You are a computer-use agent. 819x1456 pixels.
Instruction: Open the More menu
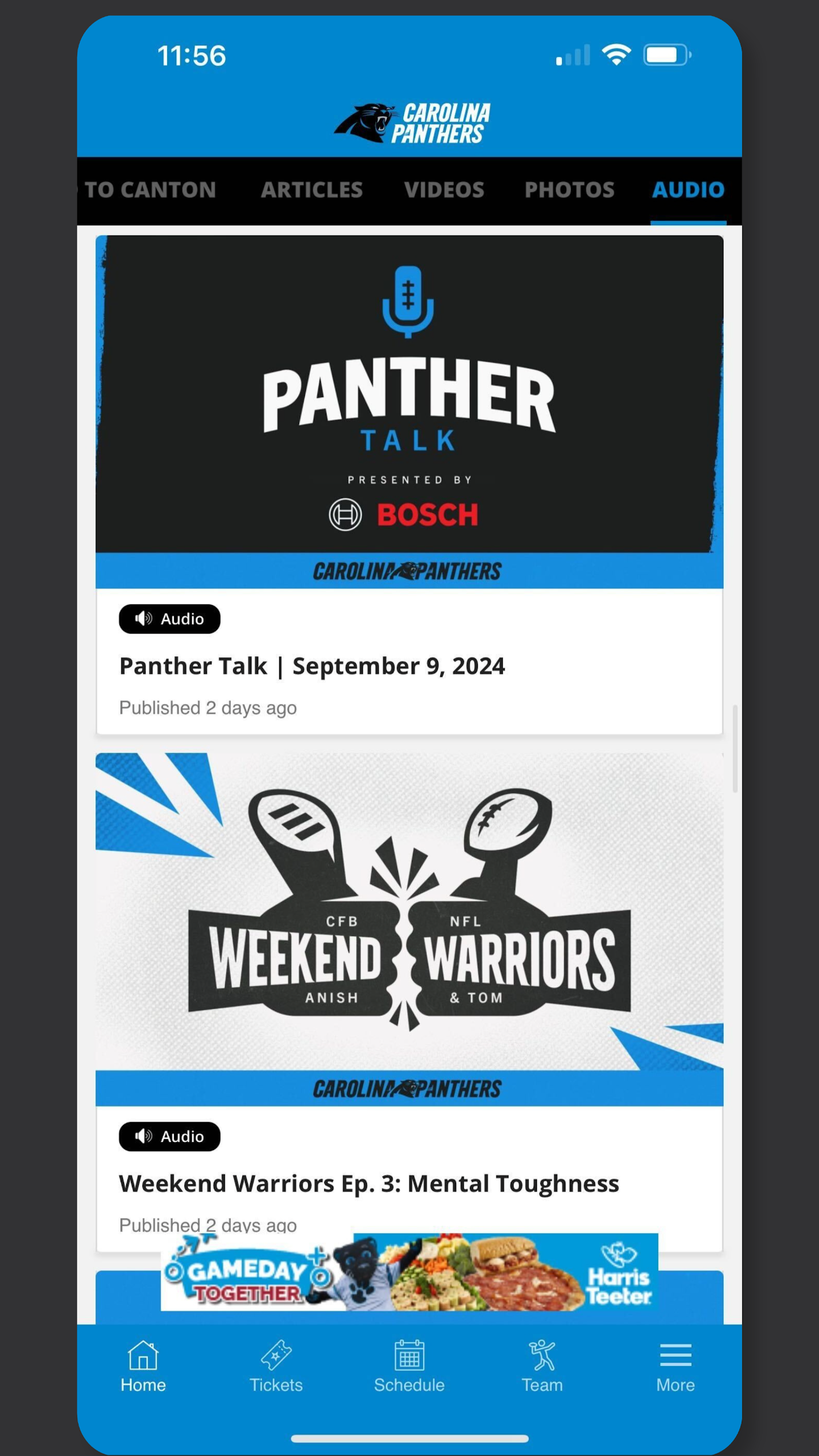[676, 1366]
